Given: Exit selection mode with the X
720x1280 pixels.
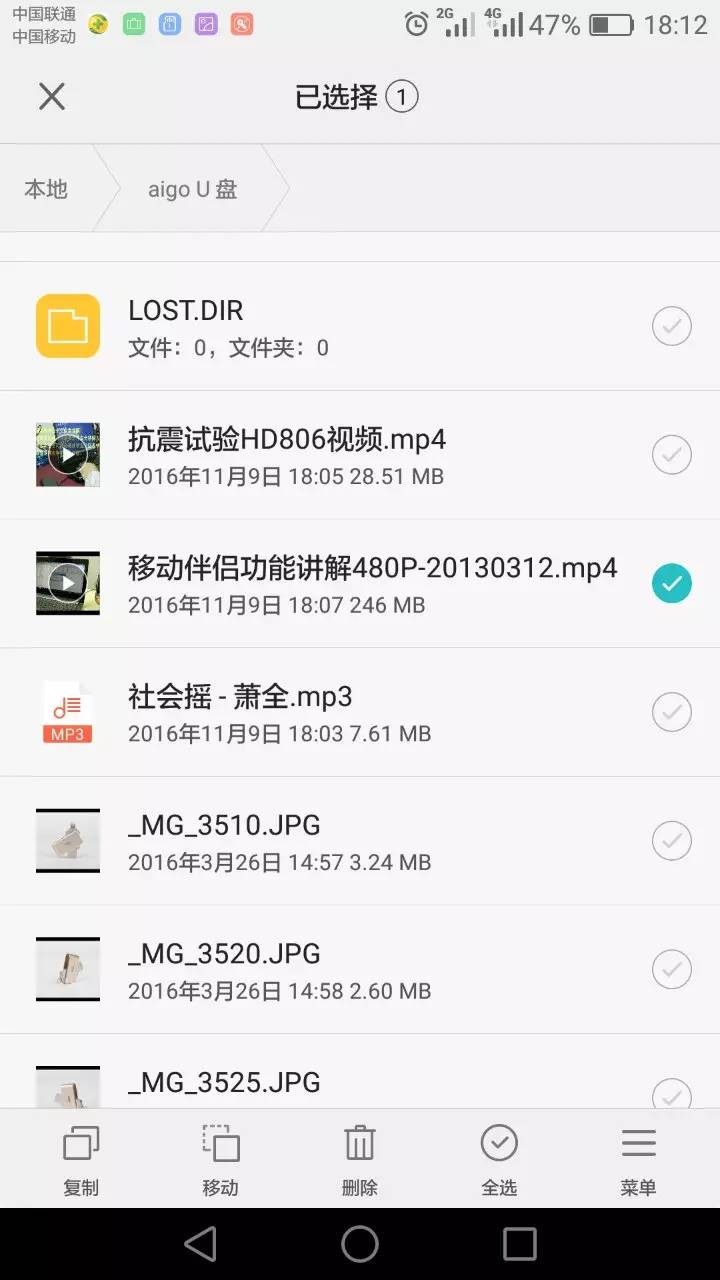Looking at the screenshot, I should (51, 96).
